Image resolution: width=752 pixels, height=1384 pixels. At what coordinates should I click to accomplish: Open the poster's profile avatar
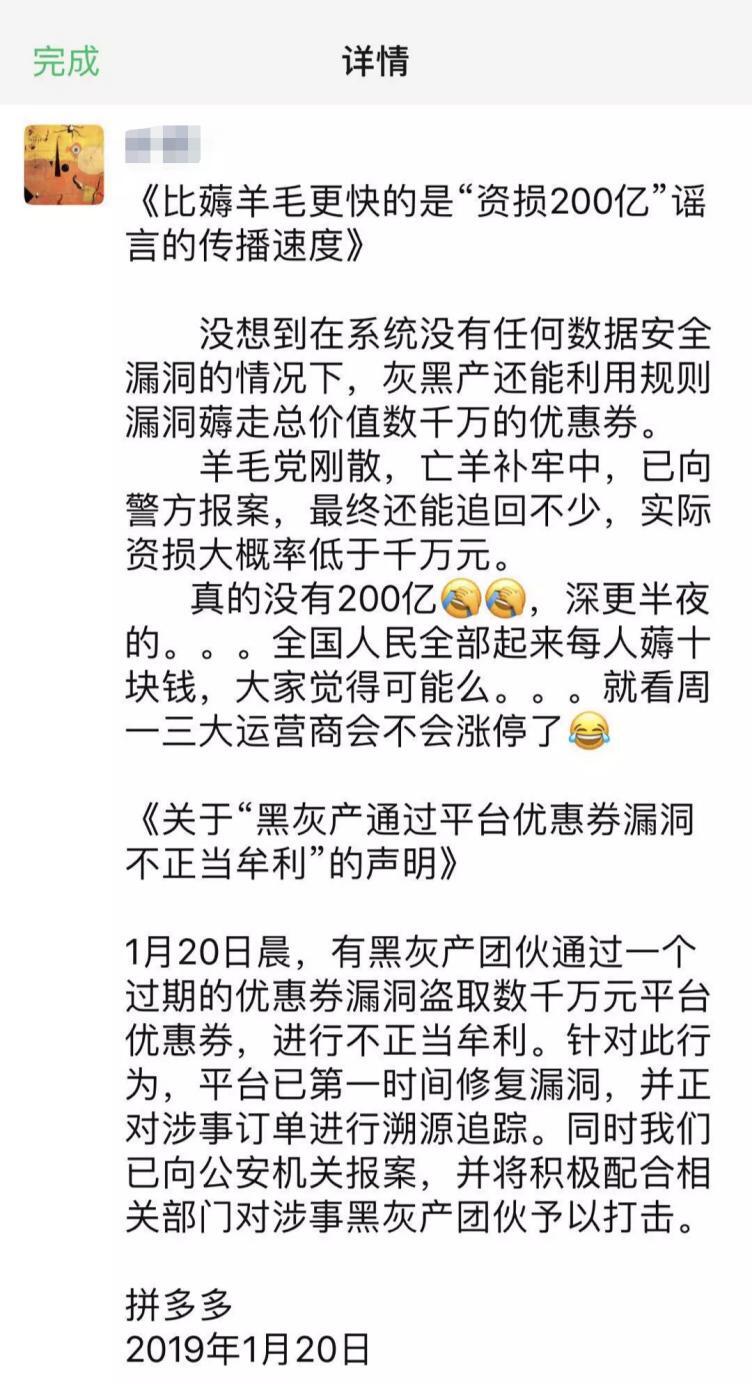click(64, 165)
